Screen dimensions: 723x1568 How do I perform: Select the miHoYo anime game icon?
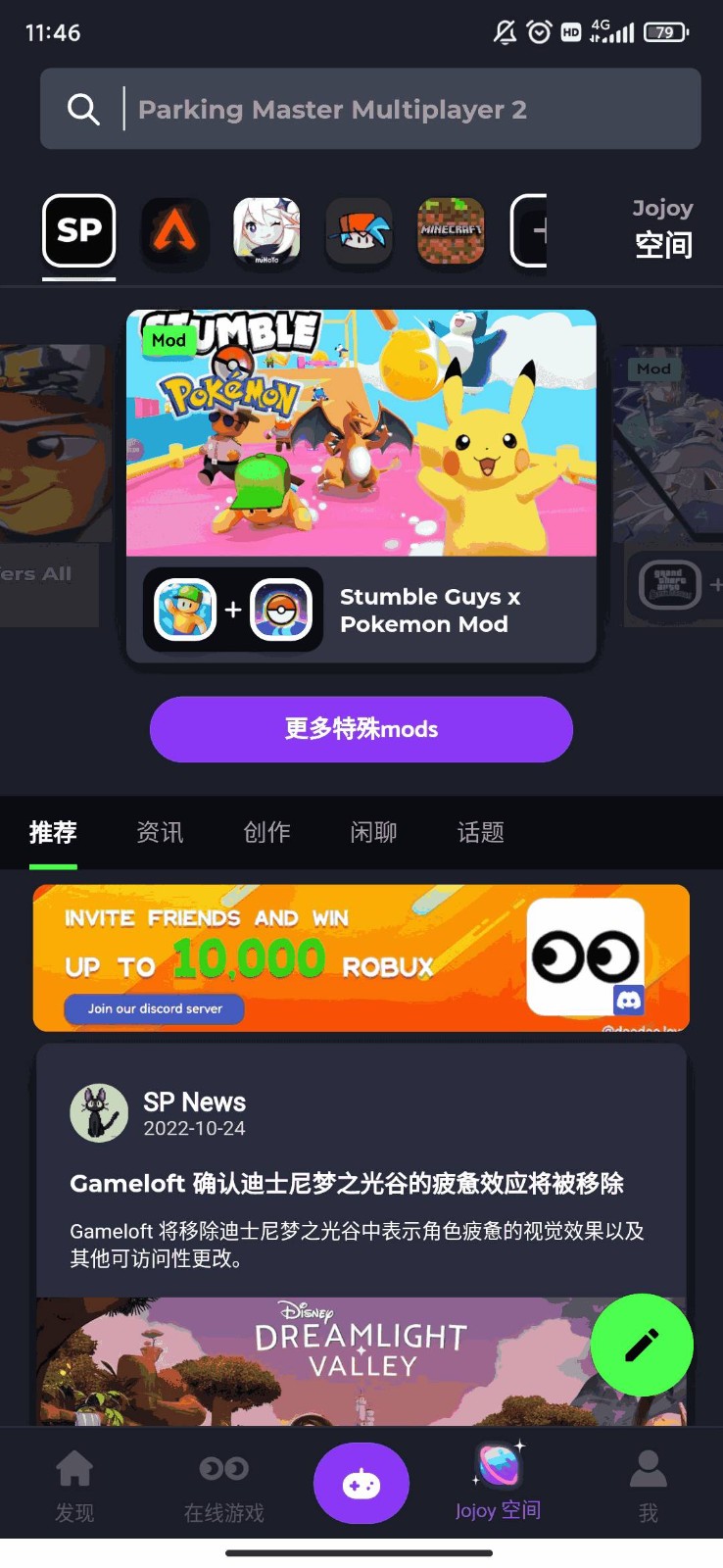(x=266, y=231)
